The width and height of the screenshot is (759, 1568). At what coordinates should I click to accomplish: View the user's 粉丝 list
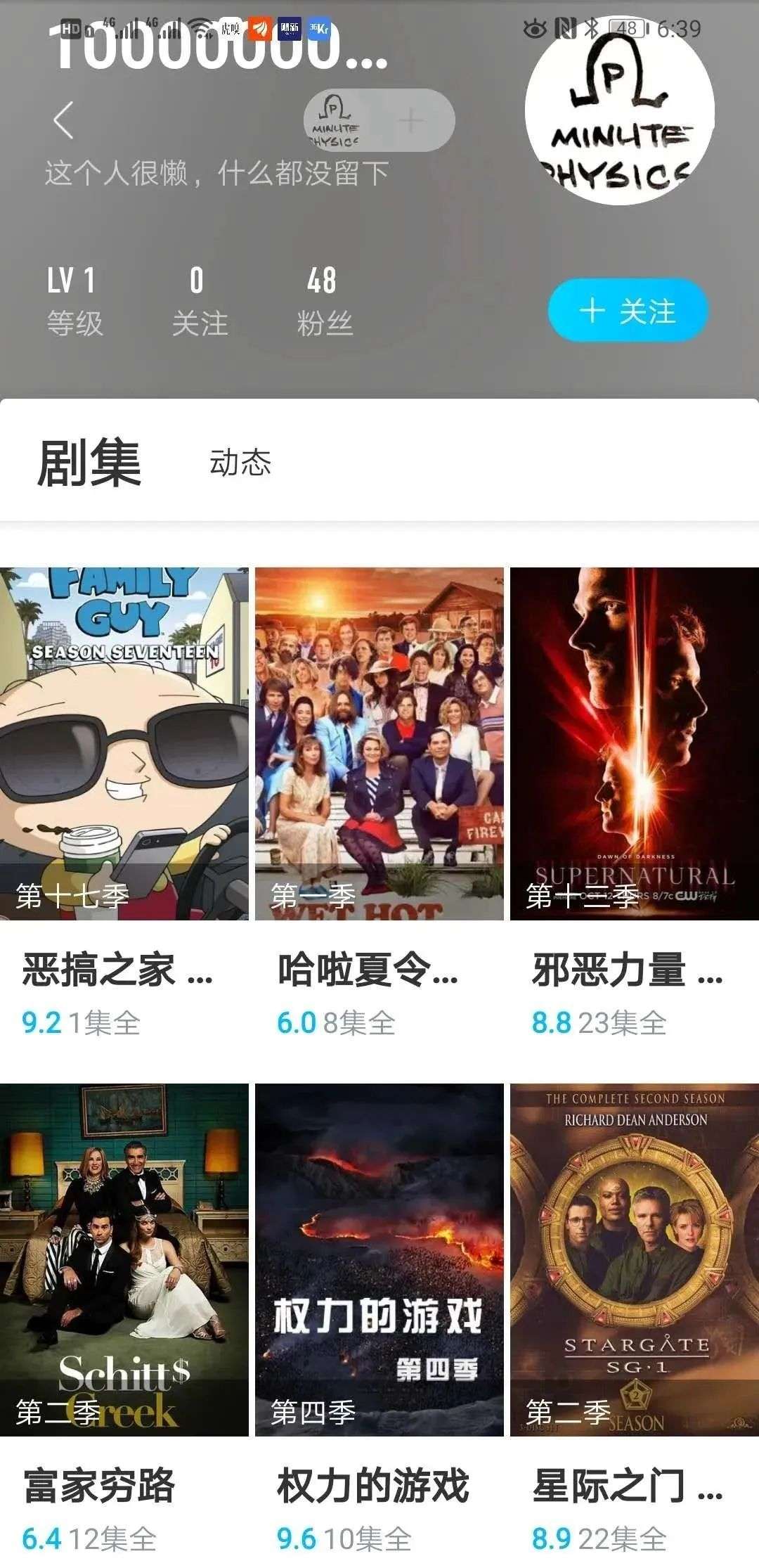coord(323,301)
